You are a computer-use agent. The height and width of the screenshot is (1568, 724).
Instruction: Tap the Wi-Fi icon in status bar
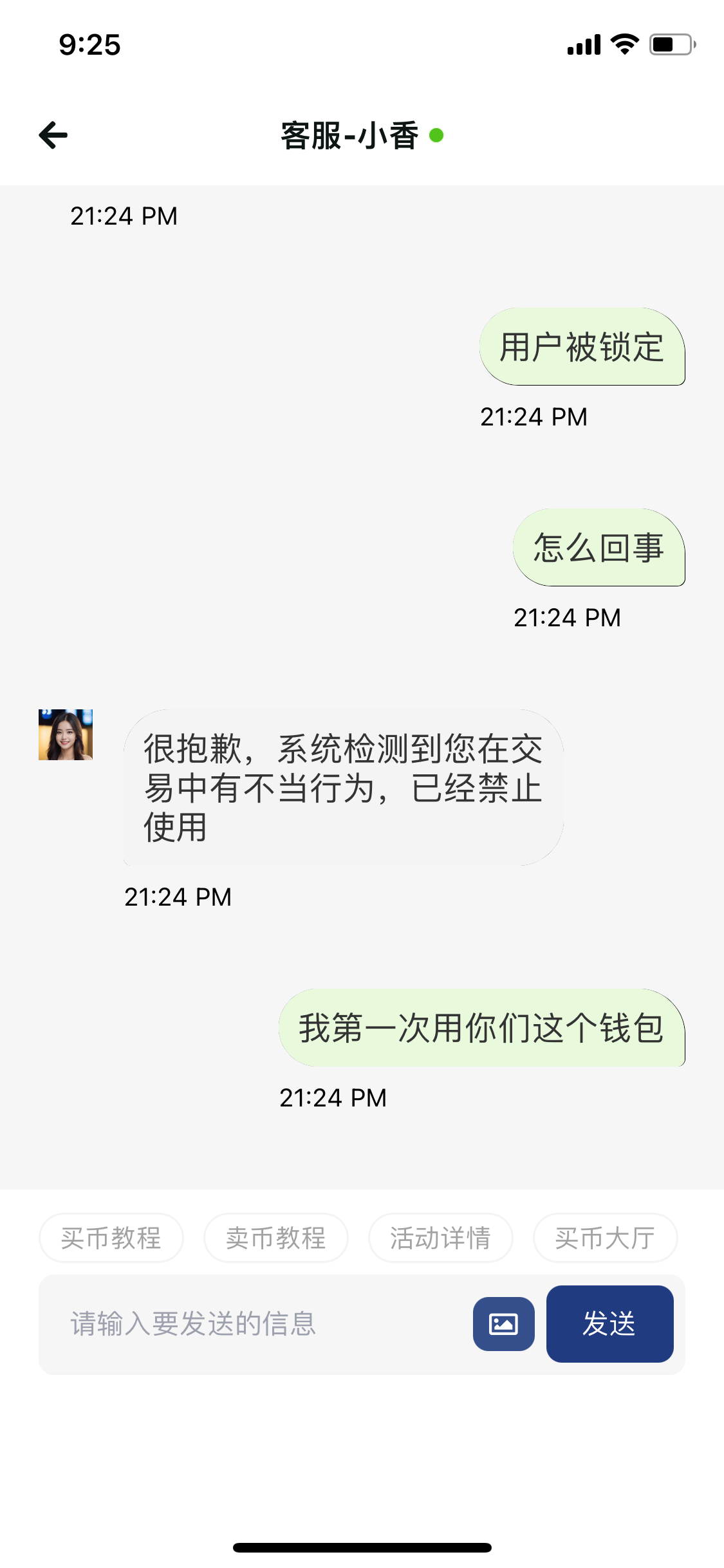click(x=622, y=44)
